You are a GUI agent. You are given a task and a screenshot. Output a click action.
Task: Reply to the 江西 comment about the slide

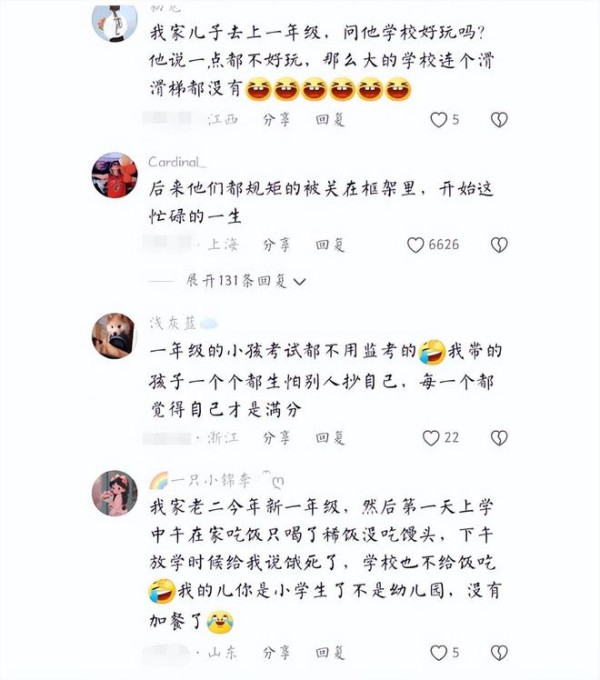click(330, 120)
